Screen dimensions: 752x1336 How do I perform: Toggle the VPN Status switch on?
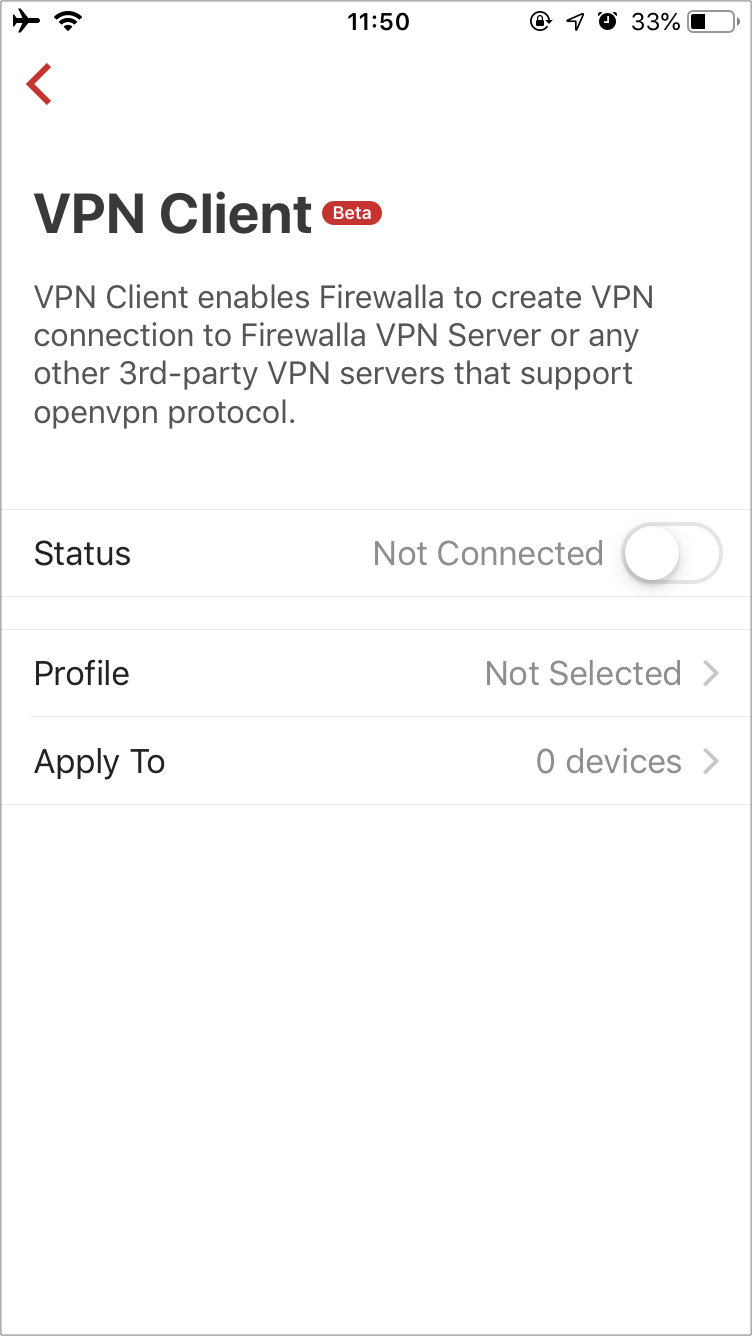671,553
